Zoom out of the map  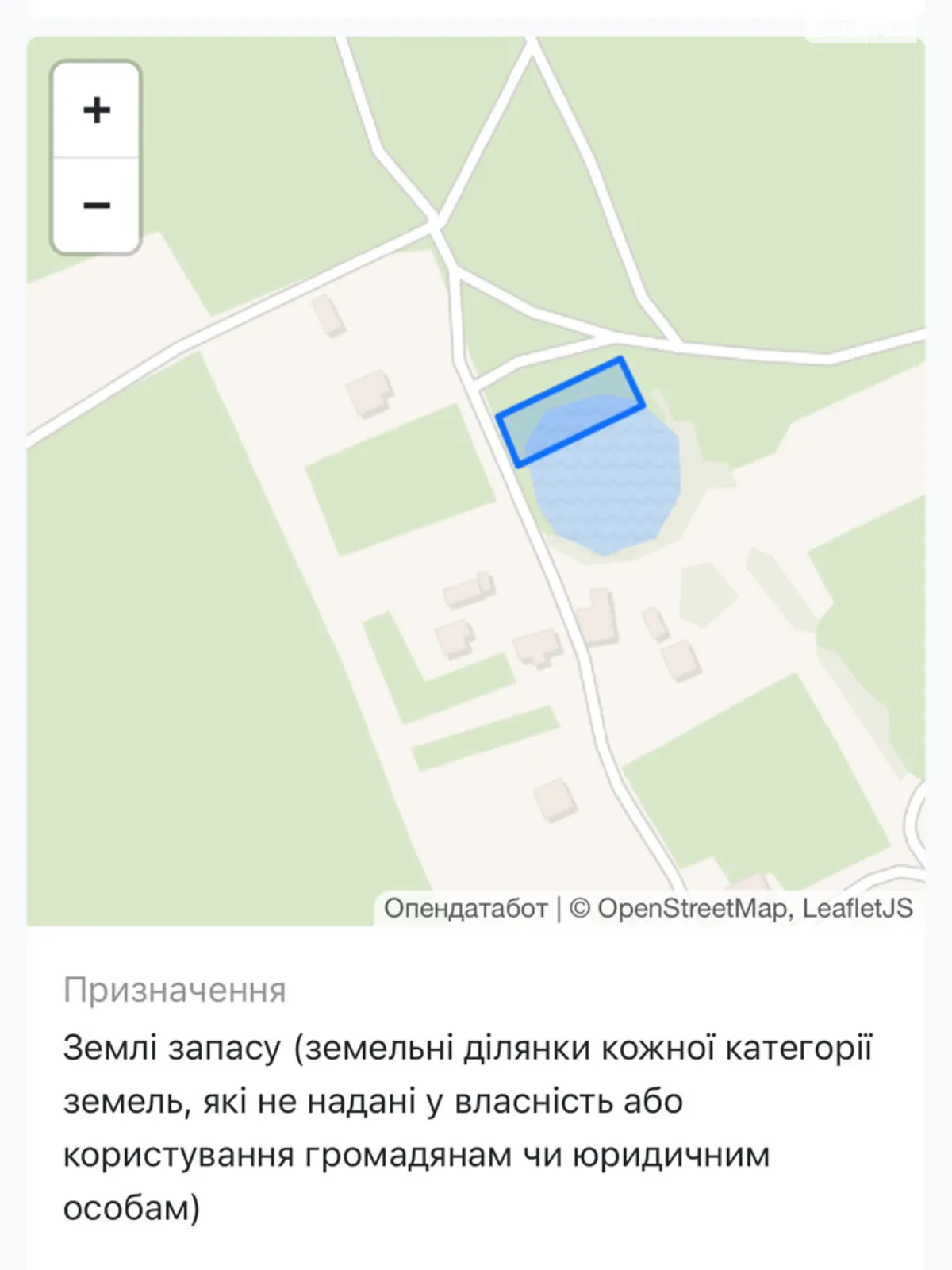[96, 206]
